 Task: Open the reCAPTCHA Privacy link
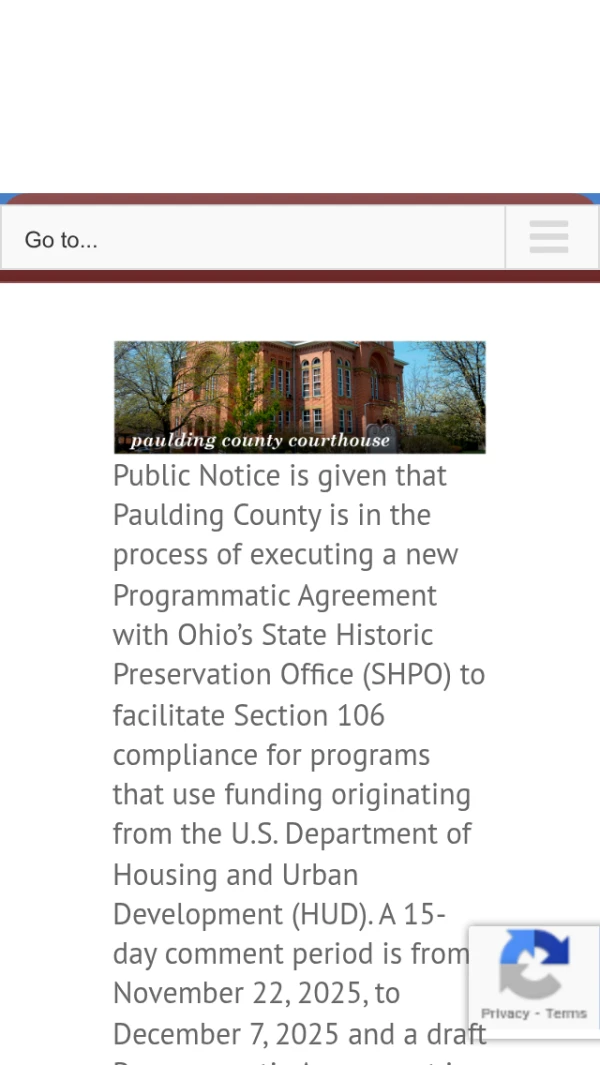(505, 1013)
